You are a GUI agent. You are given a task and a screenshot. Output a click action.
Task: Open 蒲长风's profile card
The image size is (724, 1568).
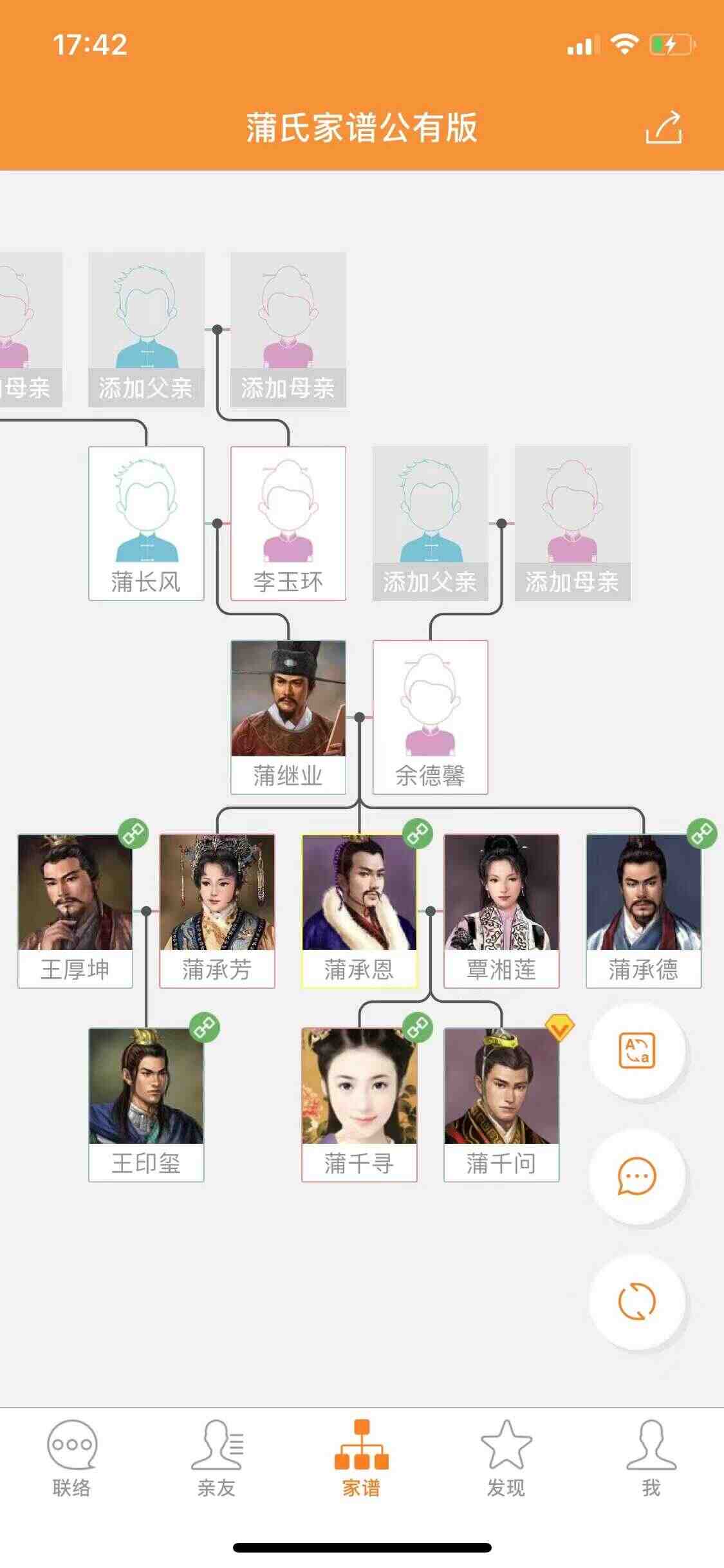[x=146, y=523]
